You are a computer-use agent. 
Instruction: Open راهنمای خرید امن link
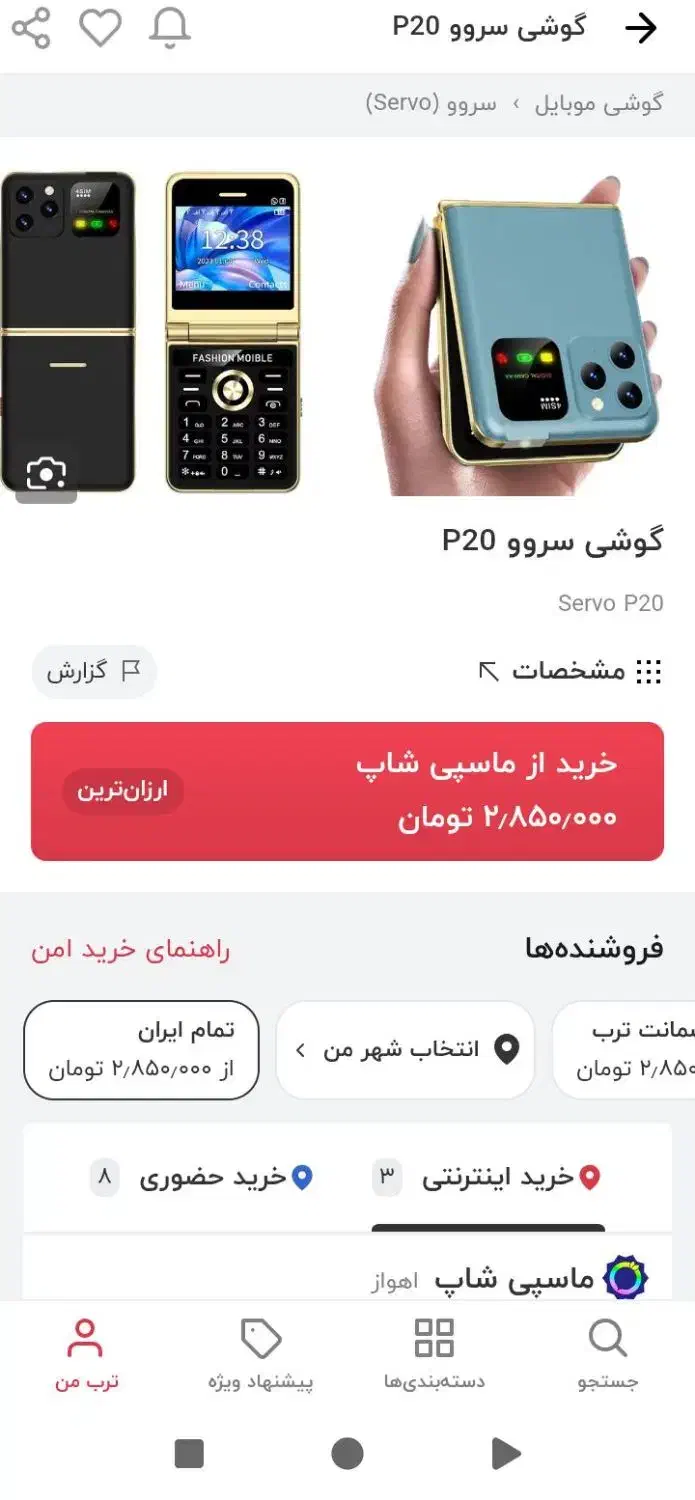tap(130, 949)
